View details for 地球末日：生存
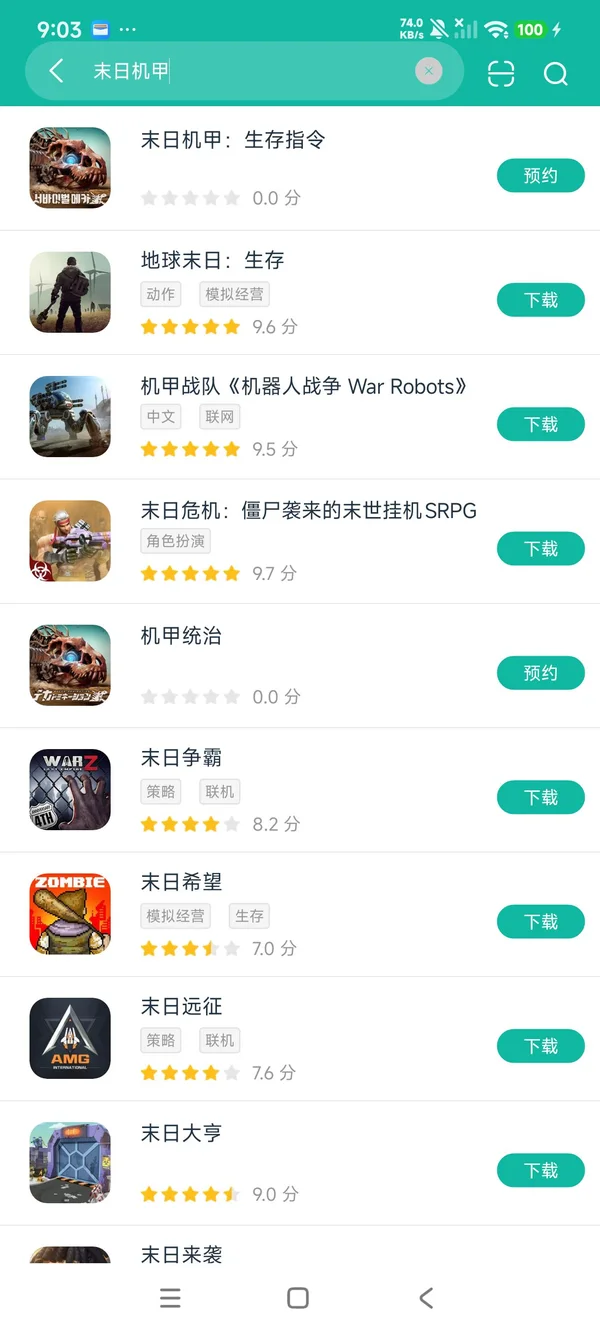This screenshot has width=600, height=1333. click(x=212, y=261)
